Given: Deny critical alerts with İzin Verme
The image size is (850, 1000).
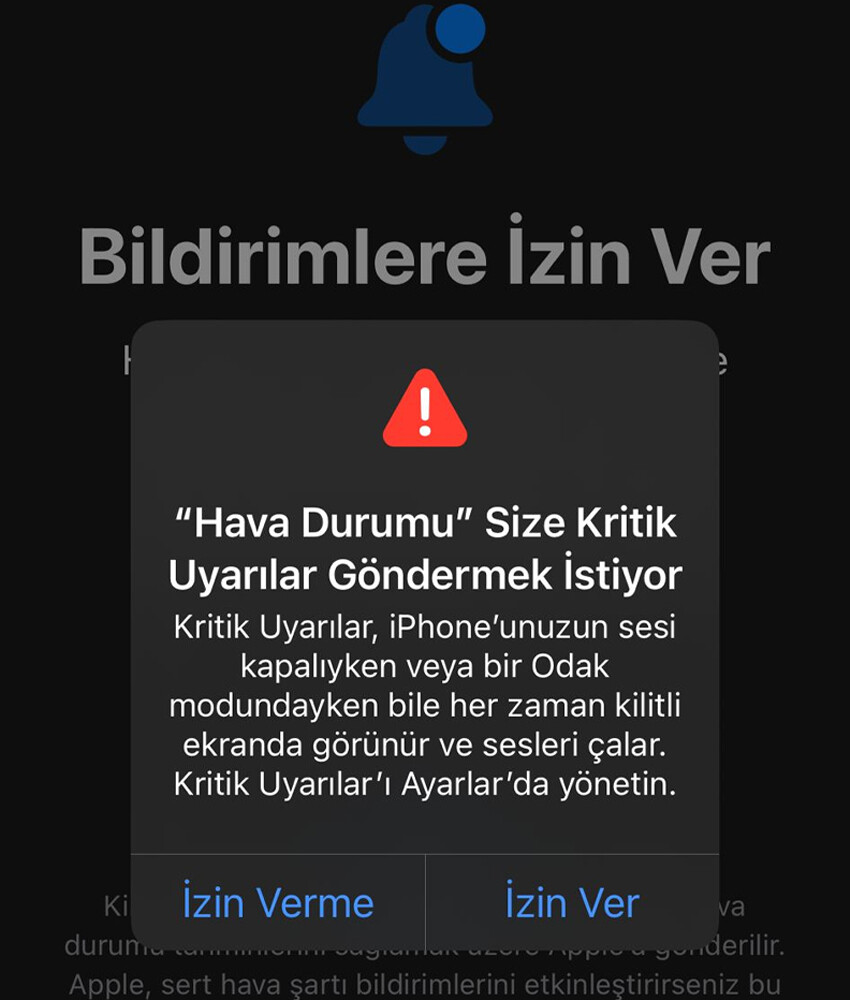Looking at the screenshot, I should click(x=278, y=902).
